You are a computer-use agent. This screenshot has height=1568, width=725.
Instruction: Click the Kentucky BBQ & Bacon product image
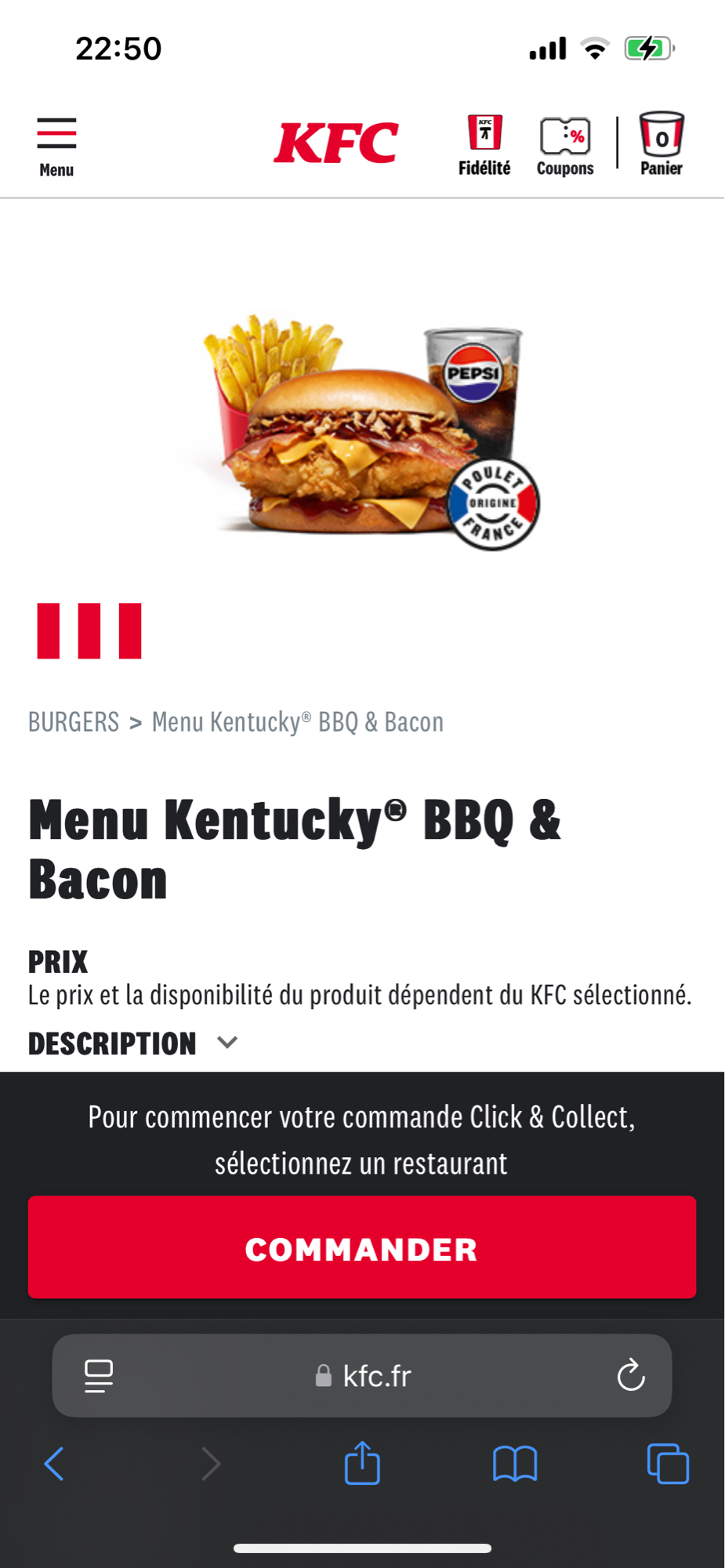(x=362, y=430)
